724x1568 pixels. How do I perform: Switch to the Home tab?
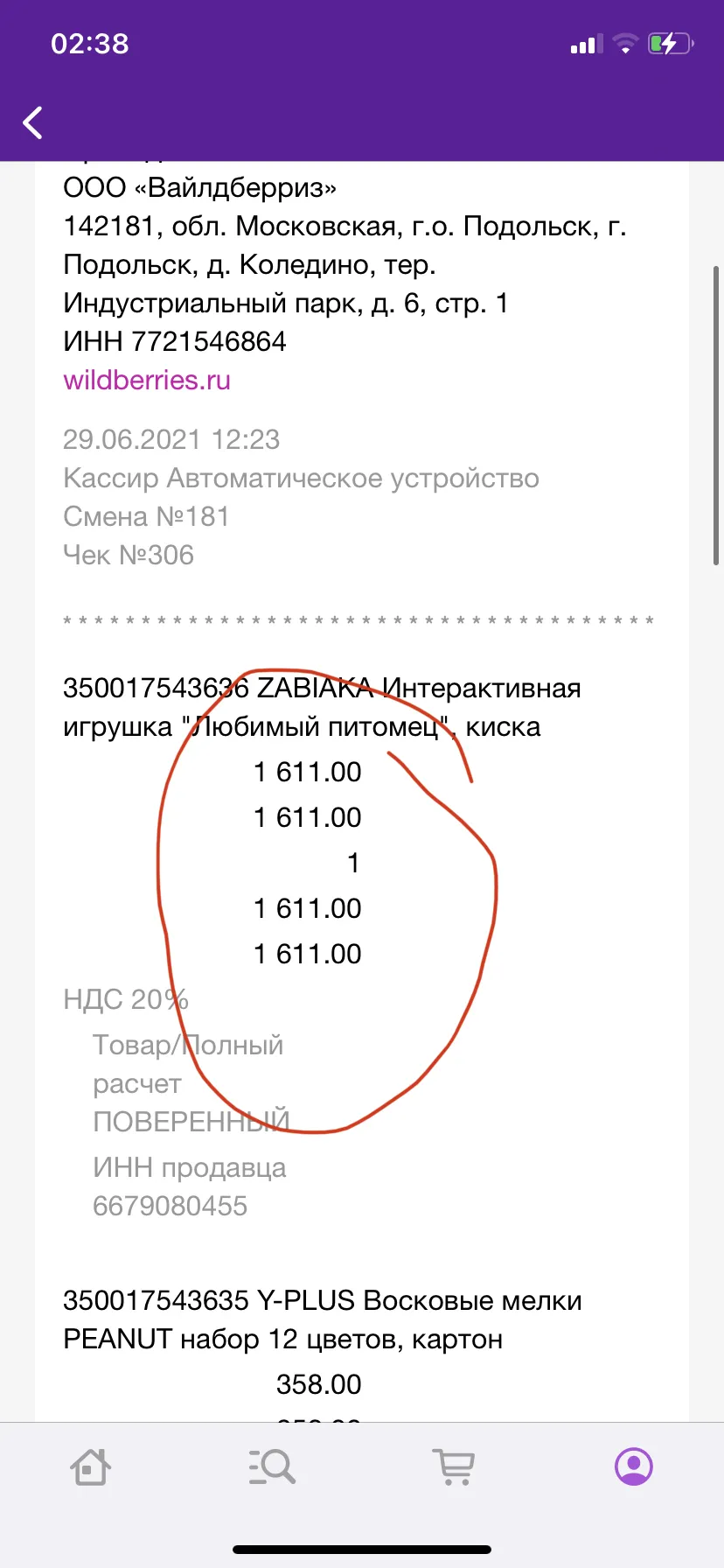(90, 1466)
